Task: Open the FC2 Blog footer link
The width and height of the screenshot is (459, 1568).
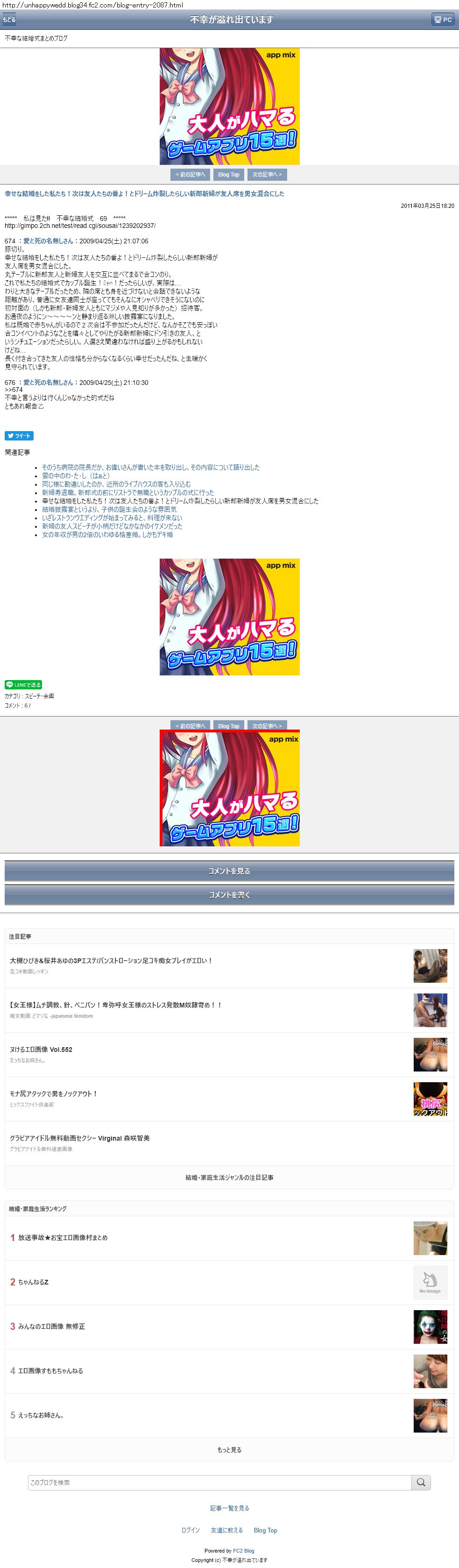Action: point(243,1551)
